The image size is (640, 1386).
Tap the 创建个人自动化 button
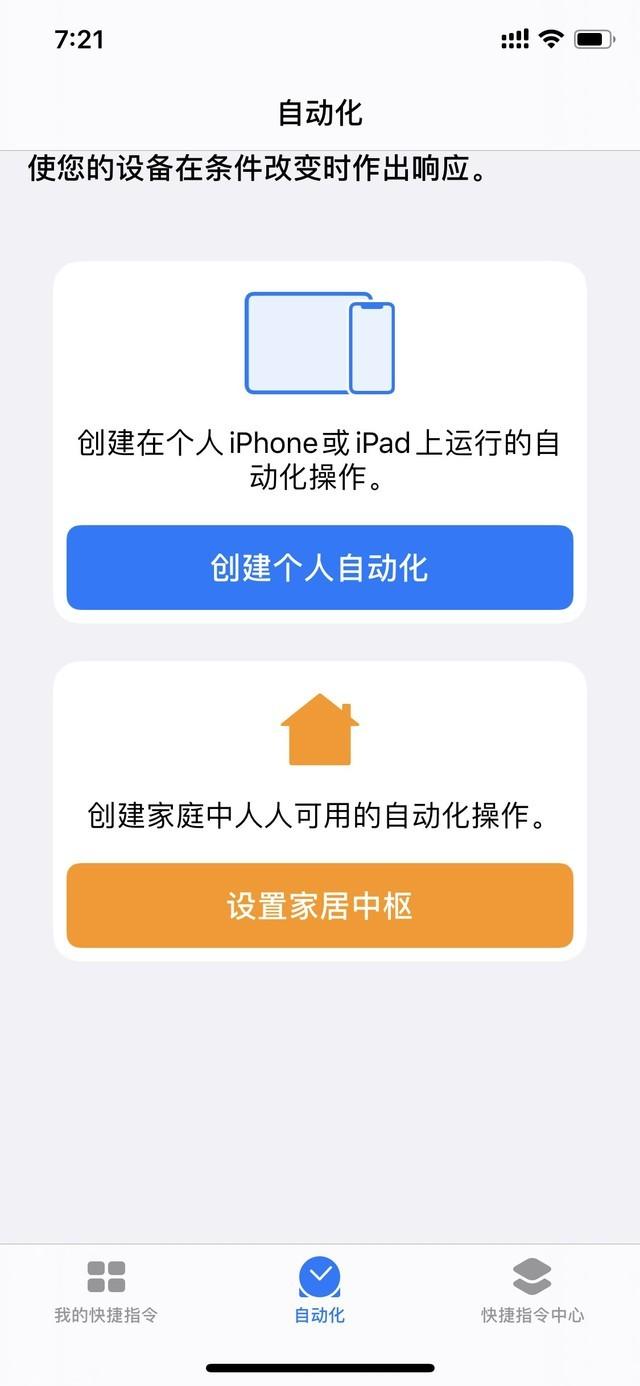tap(319, 568)
